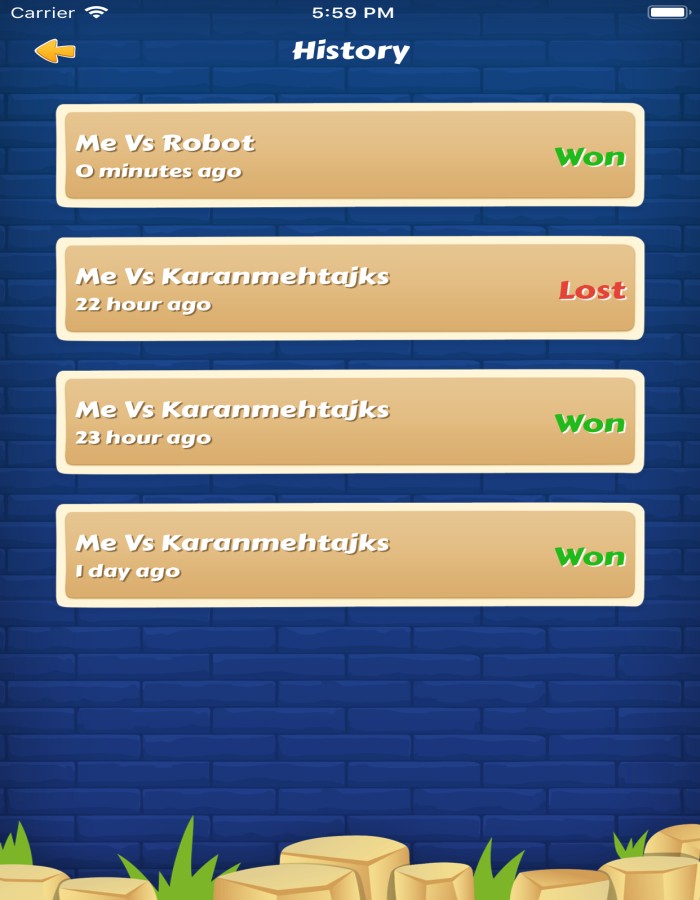Open the lost match from 22 hours ago
The image size is (700, 900).
tap(349, 289)
